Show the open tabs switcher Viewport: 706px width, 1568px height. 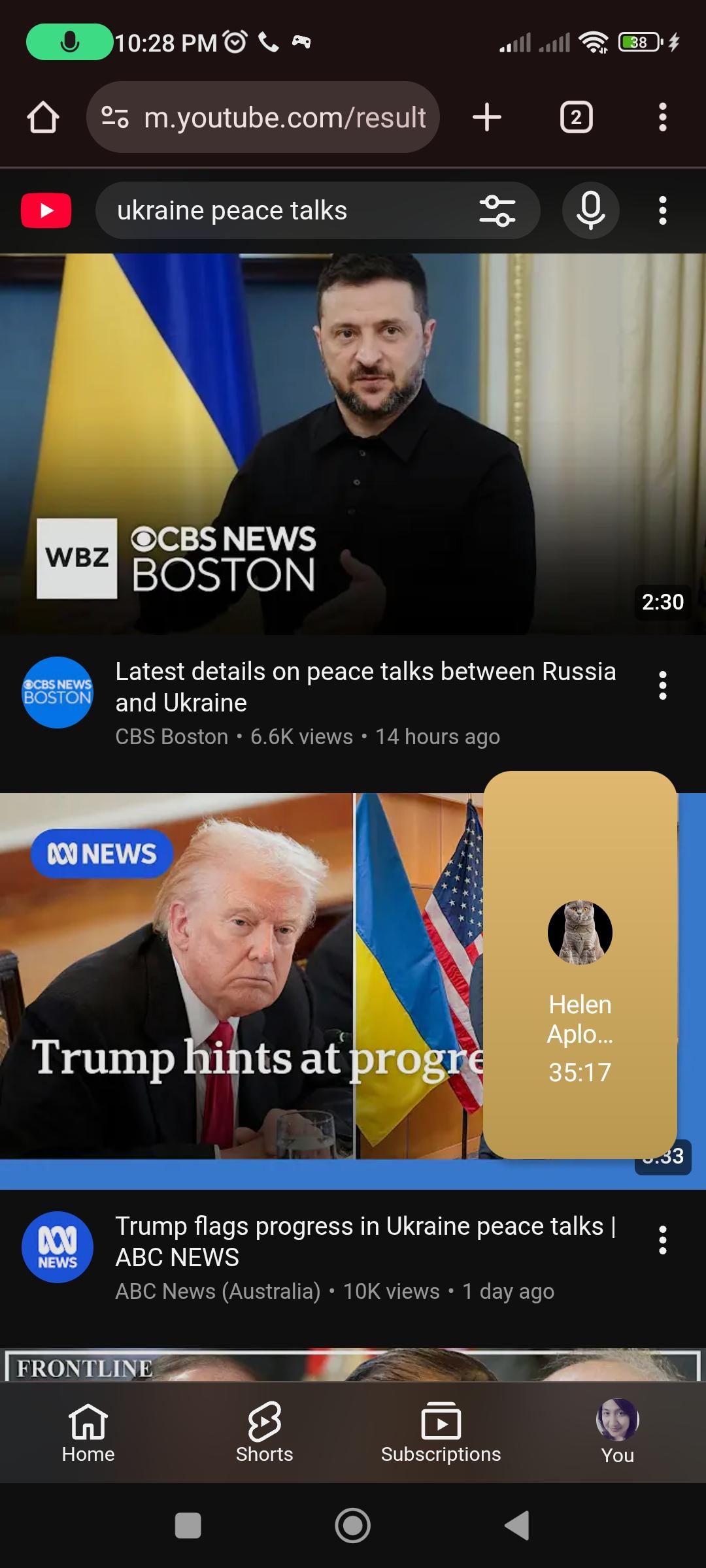click(576, 118)
